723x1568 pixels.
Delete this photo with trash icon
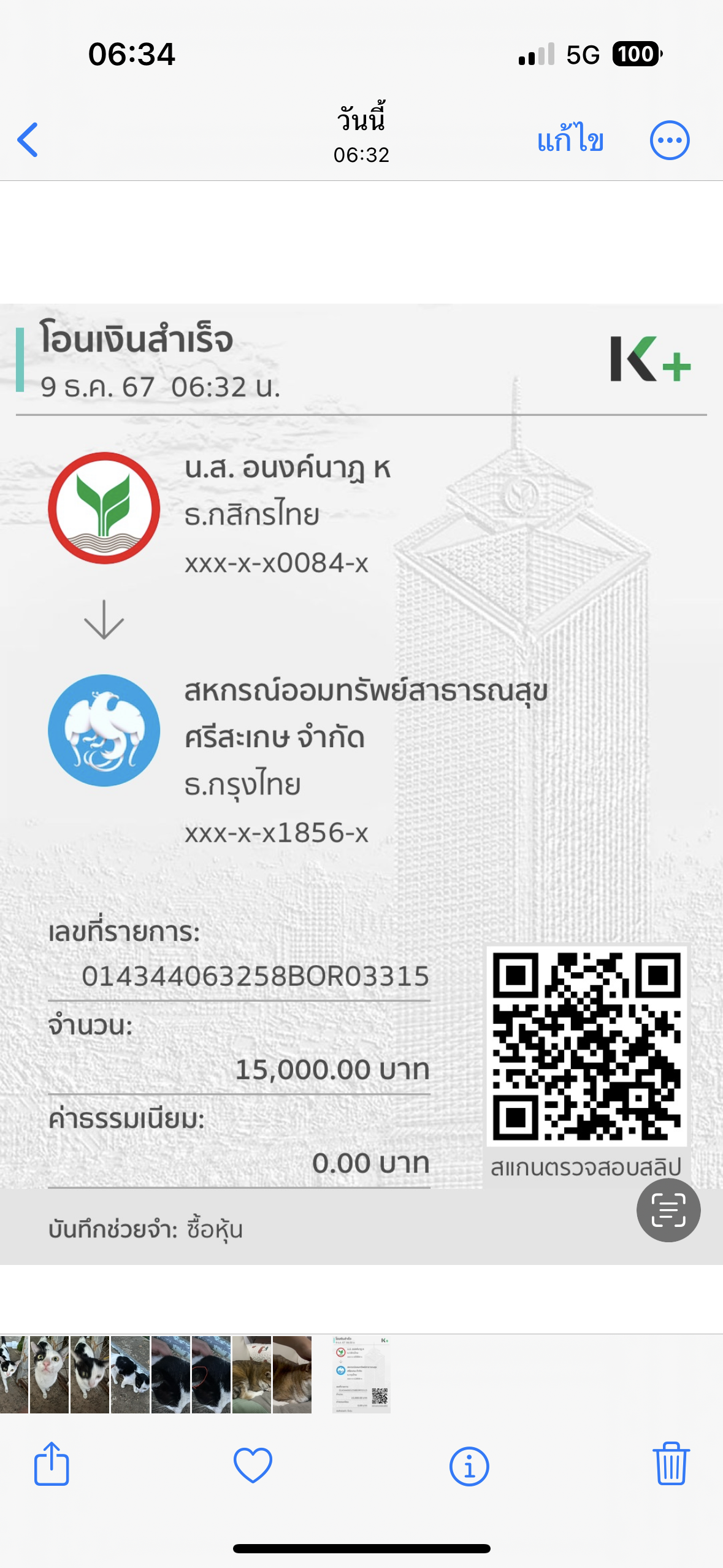coord(671,1464)
